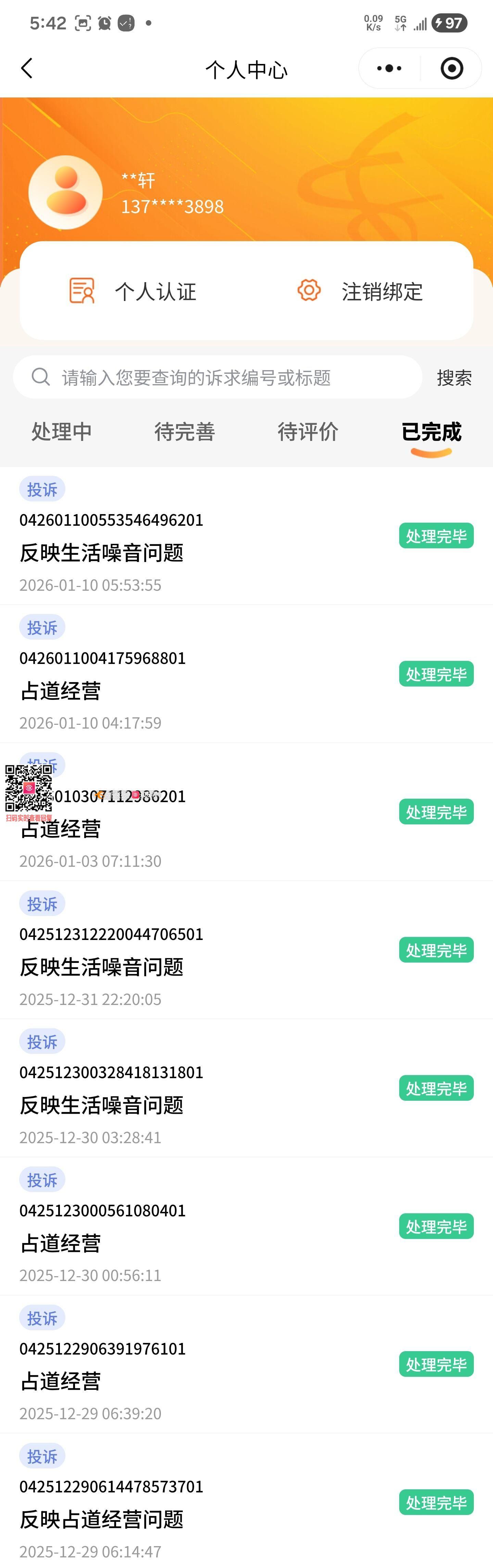Select 注销绑定 to unbind the account
The image size is (493, 1568).
tap(360, 291)
